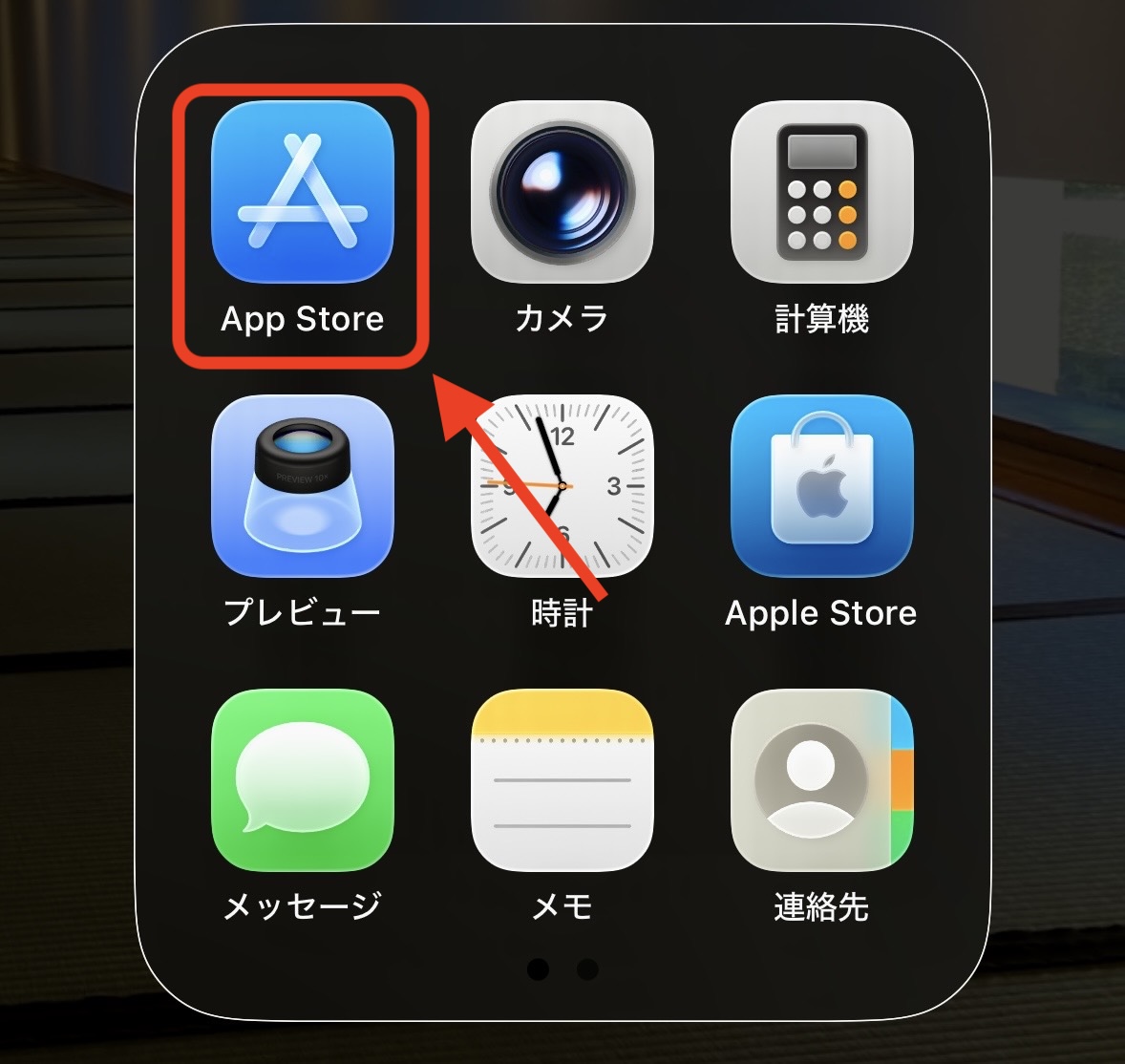The image size is (1125, 1064).
Task: Launch the Apple Store app
Action: [x=821, y=486]
